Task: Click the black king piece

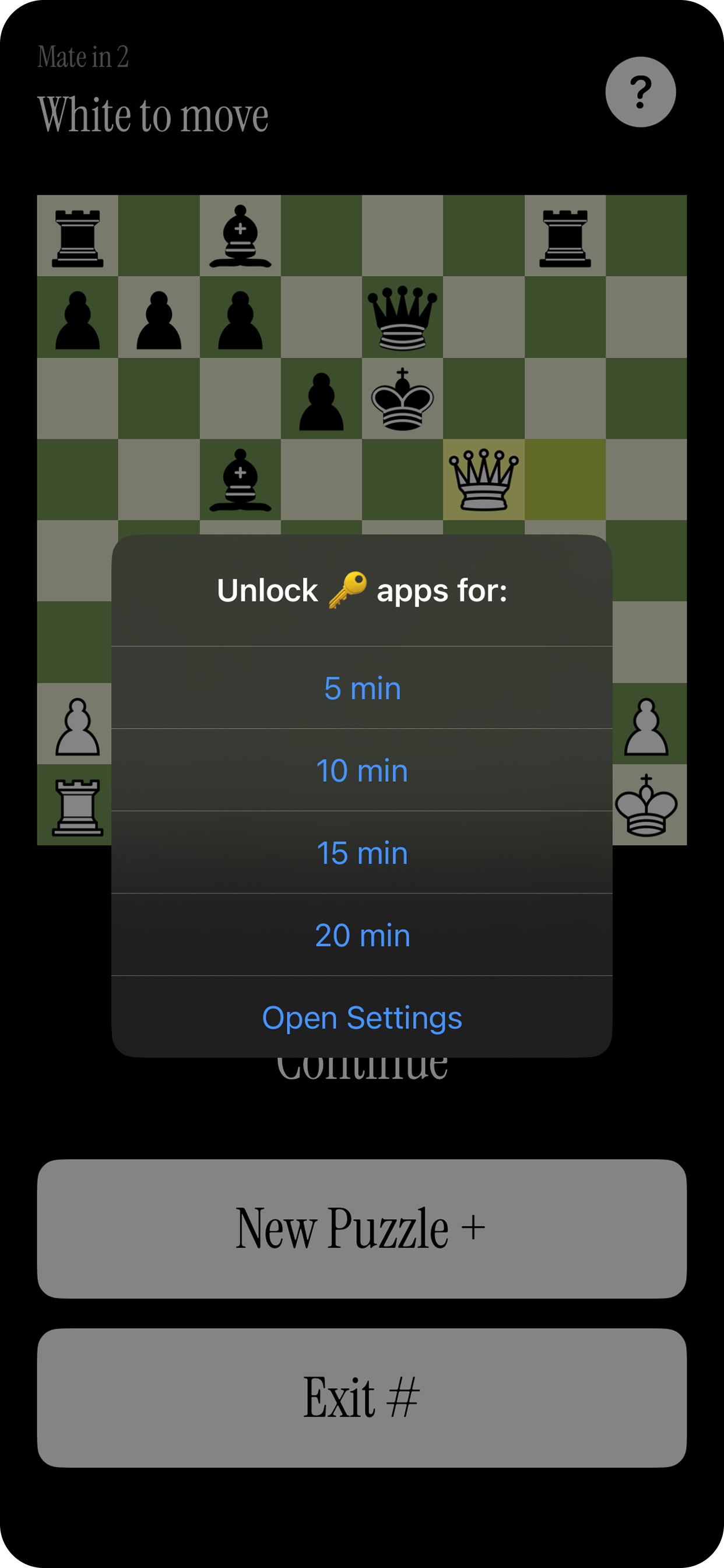Action: click(403, 398)
